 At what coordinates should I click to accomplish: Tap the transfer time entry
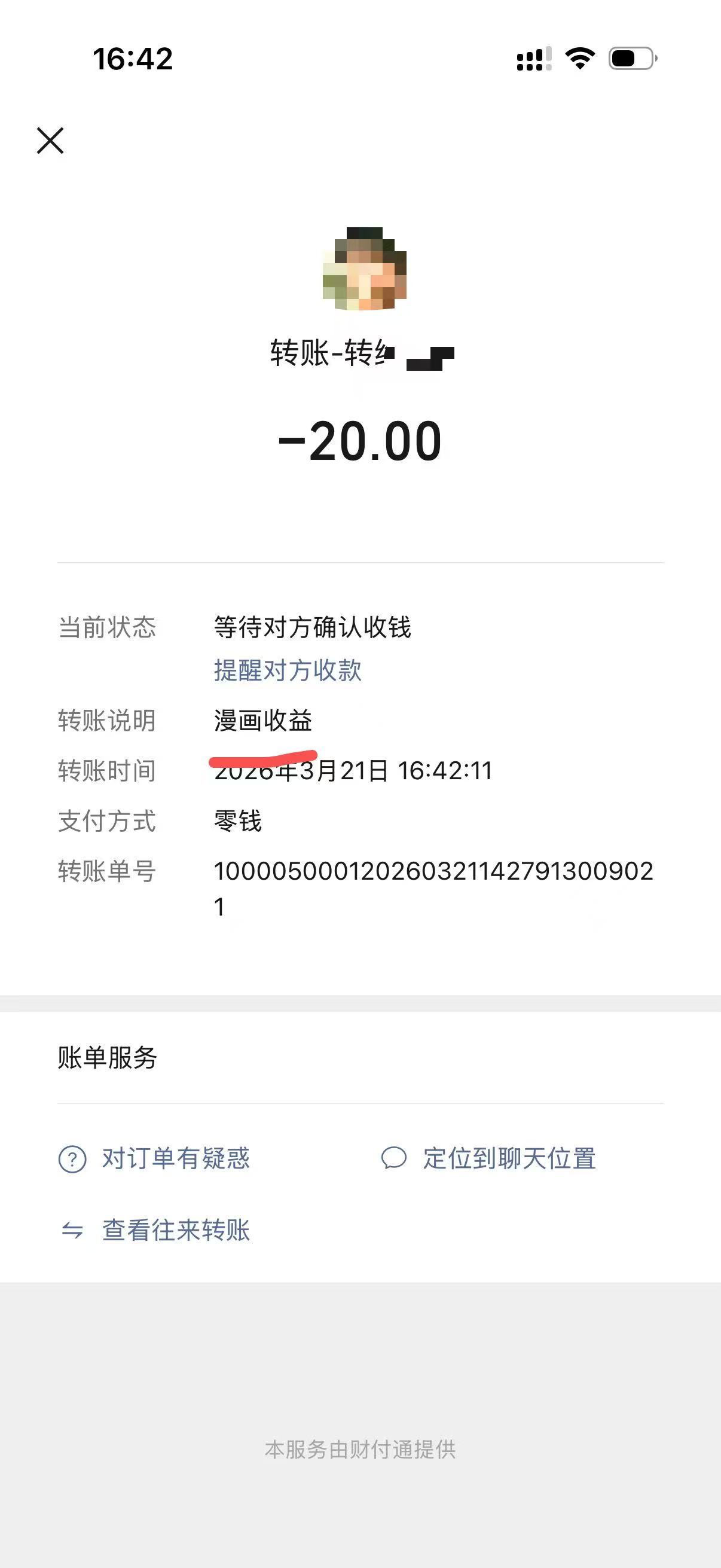[x=354, y=771]
